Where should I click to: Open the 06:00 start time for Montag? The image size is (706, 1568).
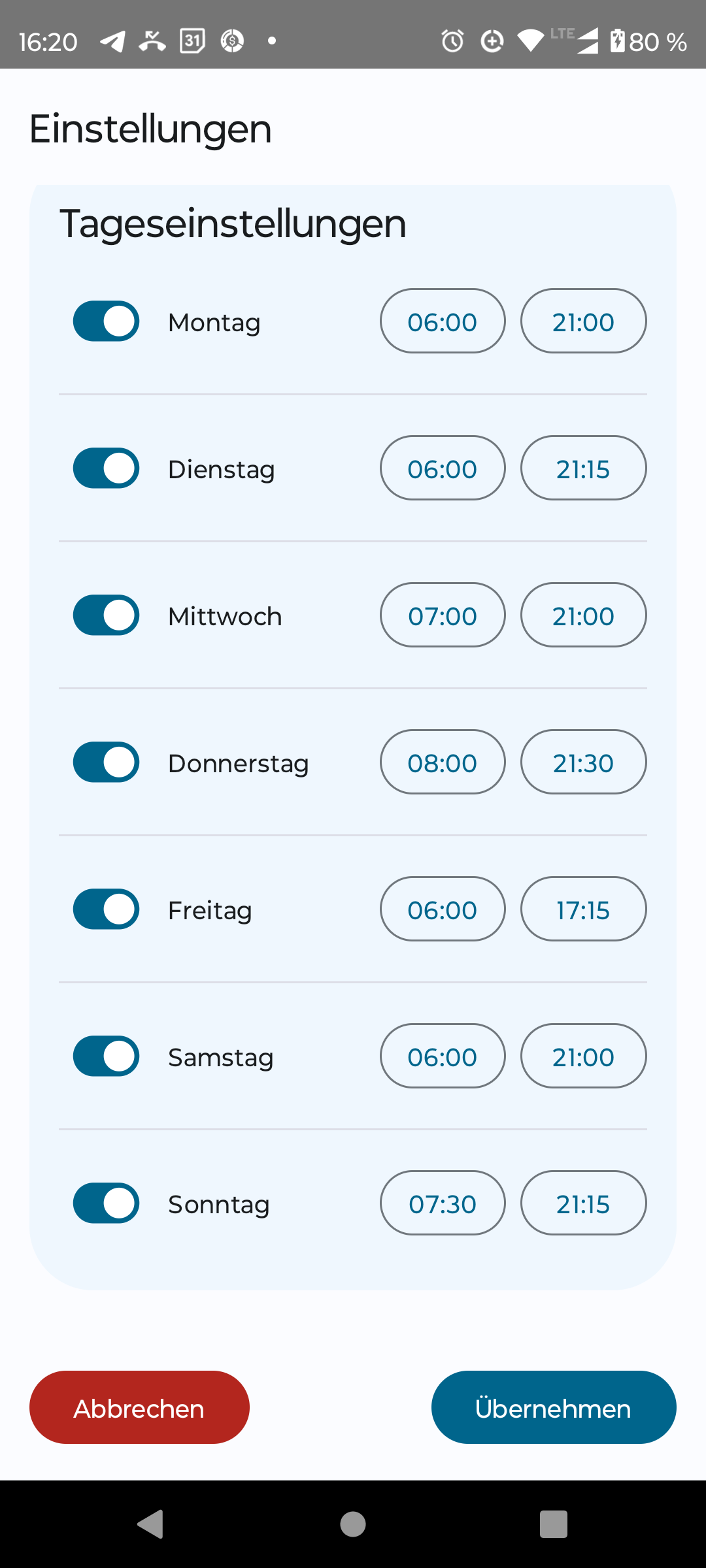coord(443,321)
